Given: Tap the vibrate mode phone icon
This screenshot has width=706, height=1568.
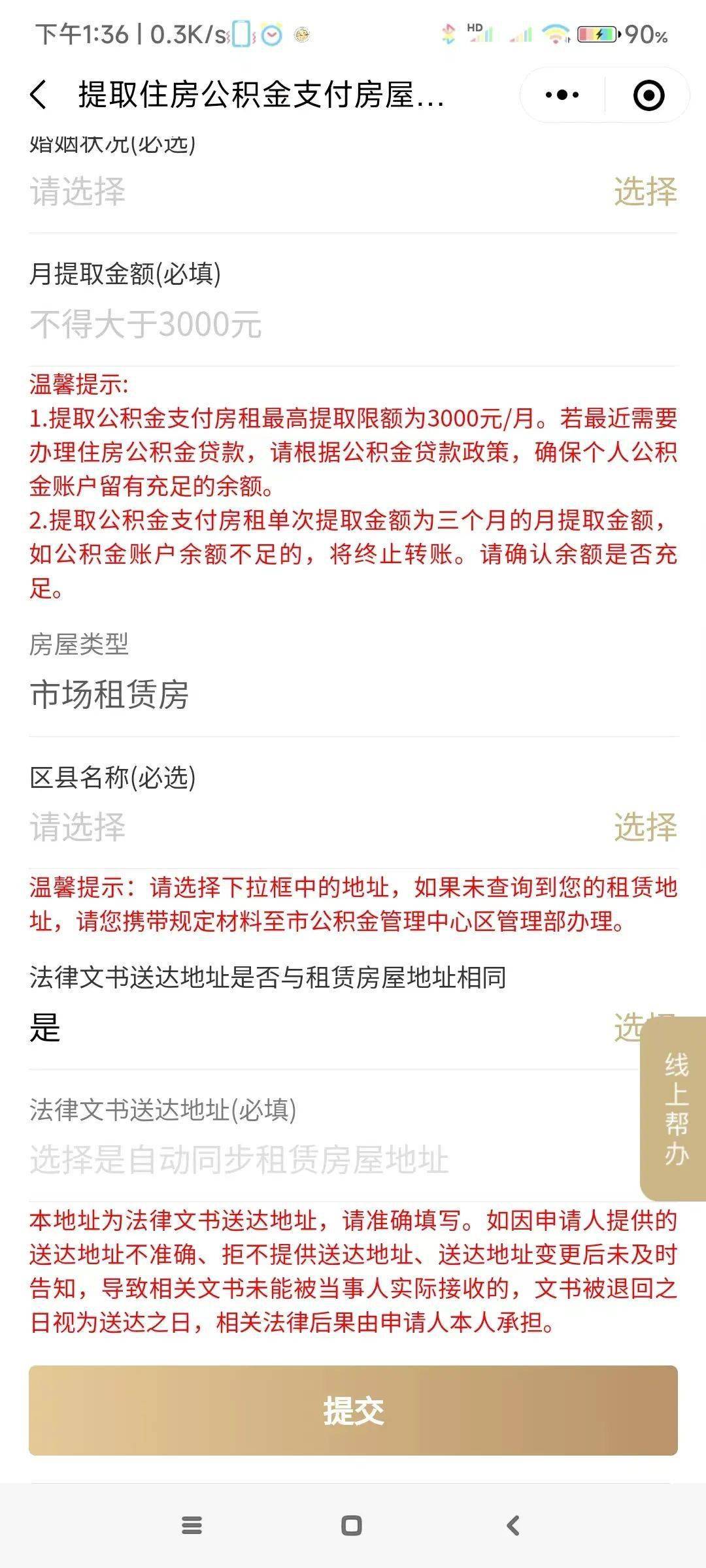Looking at the screenshot, I should (243, 33).
